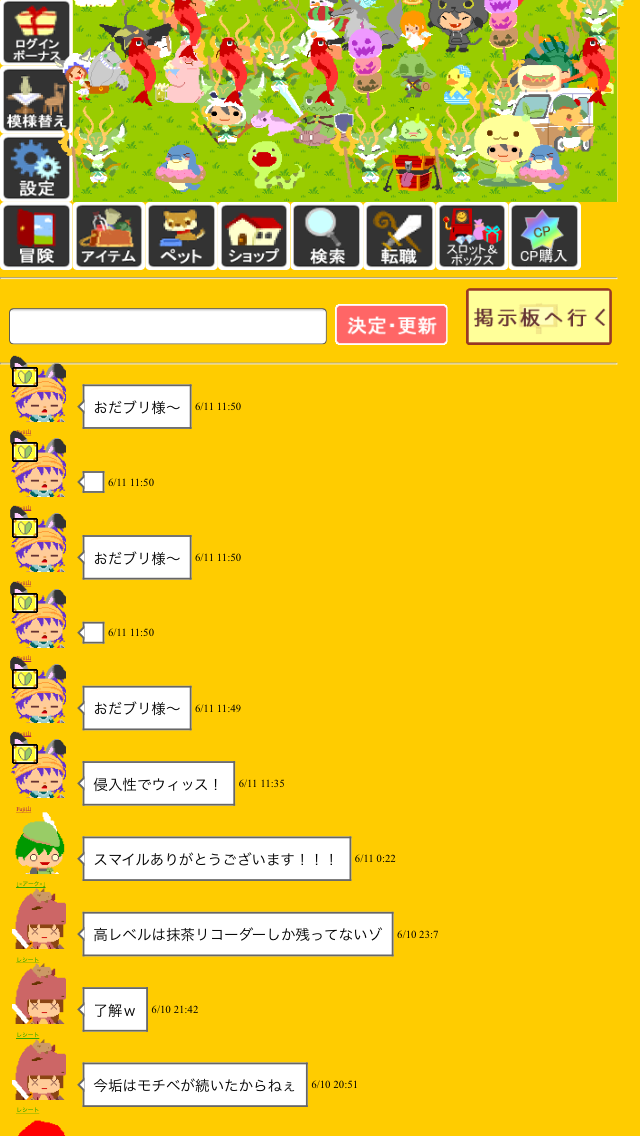The height and width of the screenshot is (1136, 640).
Task: Open スロット&ボックス (slot & box)
Action: (471, 237)
